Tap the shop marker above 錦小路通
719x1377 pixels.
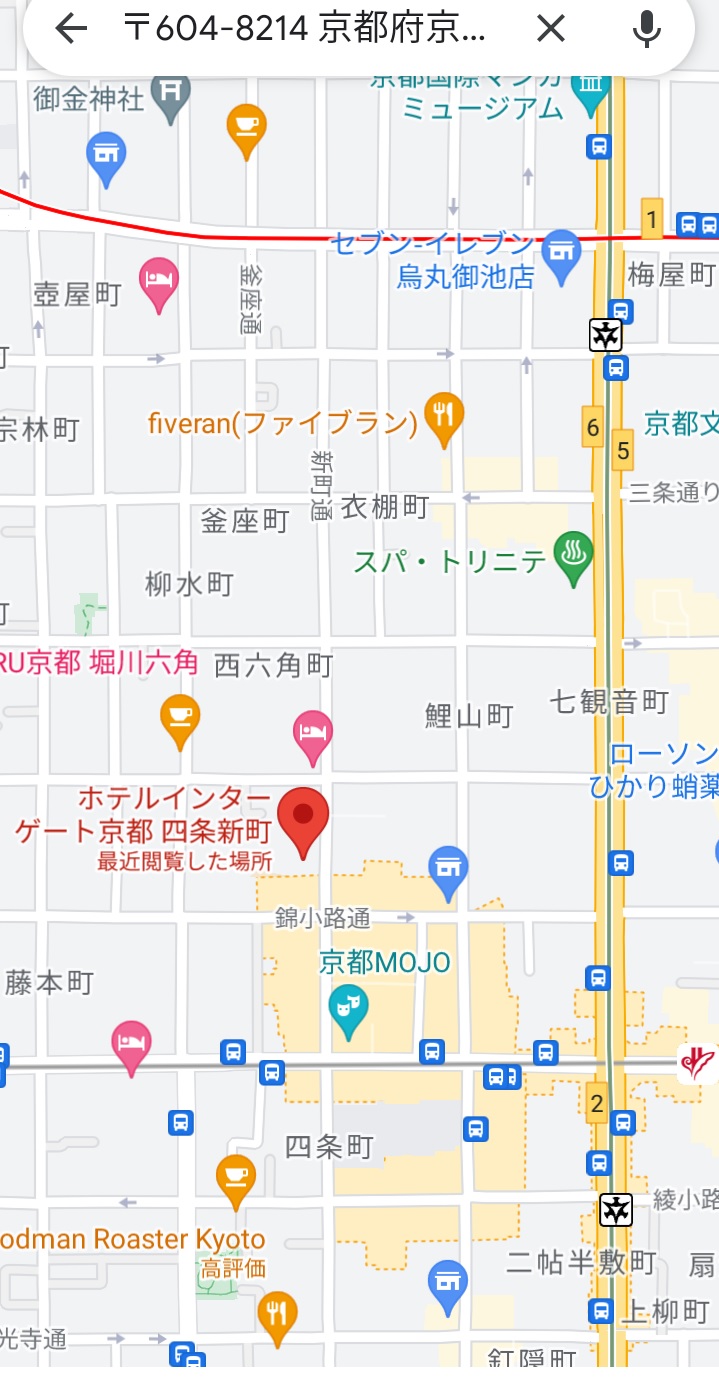click(448, 870)
